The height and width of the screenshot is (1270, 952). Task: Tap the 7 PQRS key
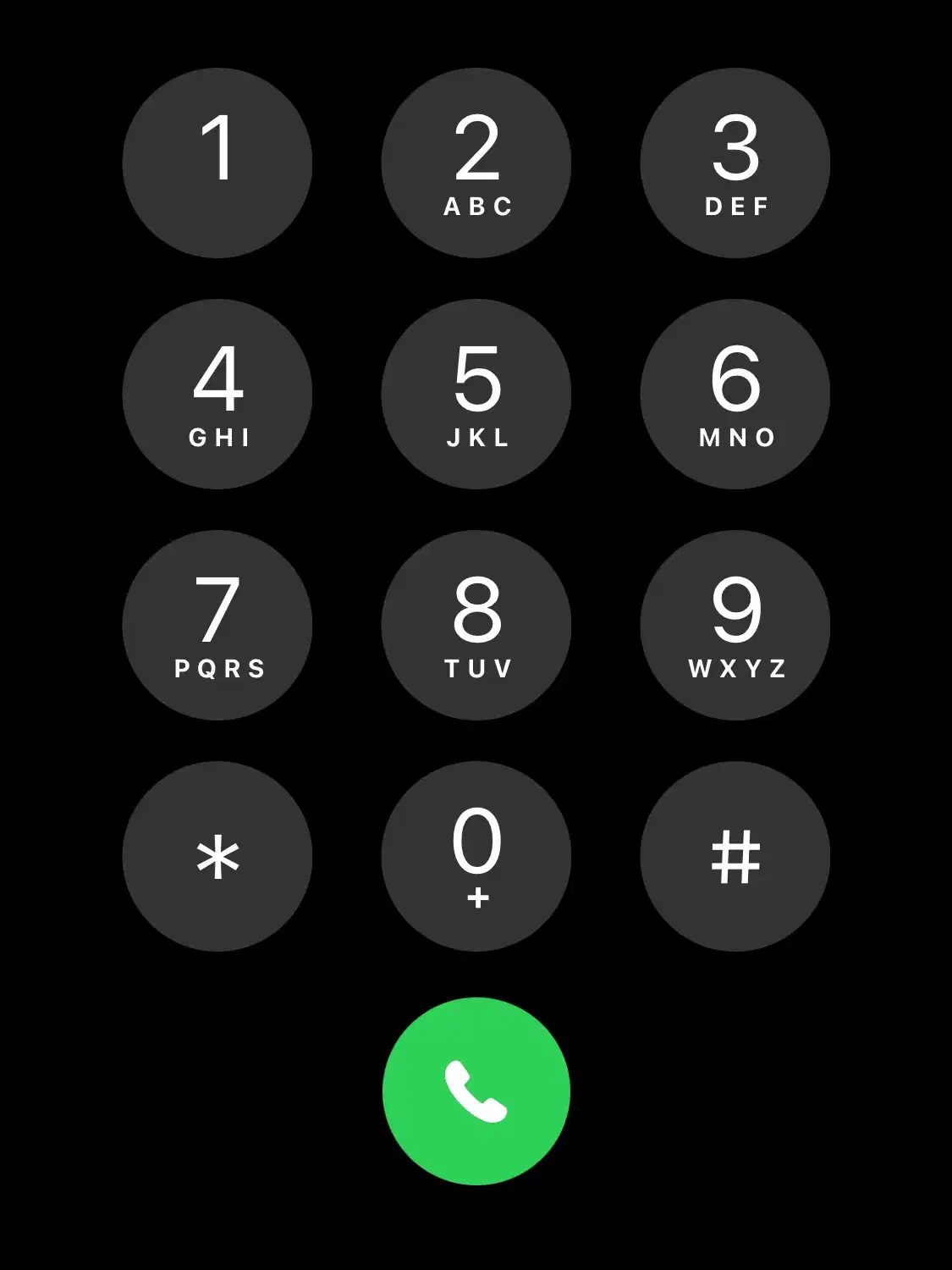pyautogui.click(x=217, y=625)
